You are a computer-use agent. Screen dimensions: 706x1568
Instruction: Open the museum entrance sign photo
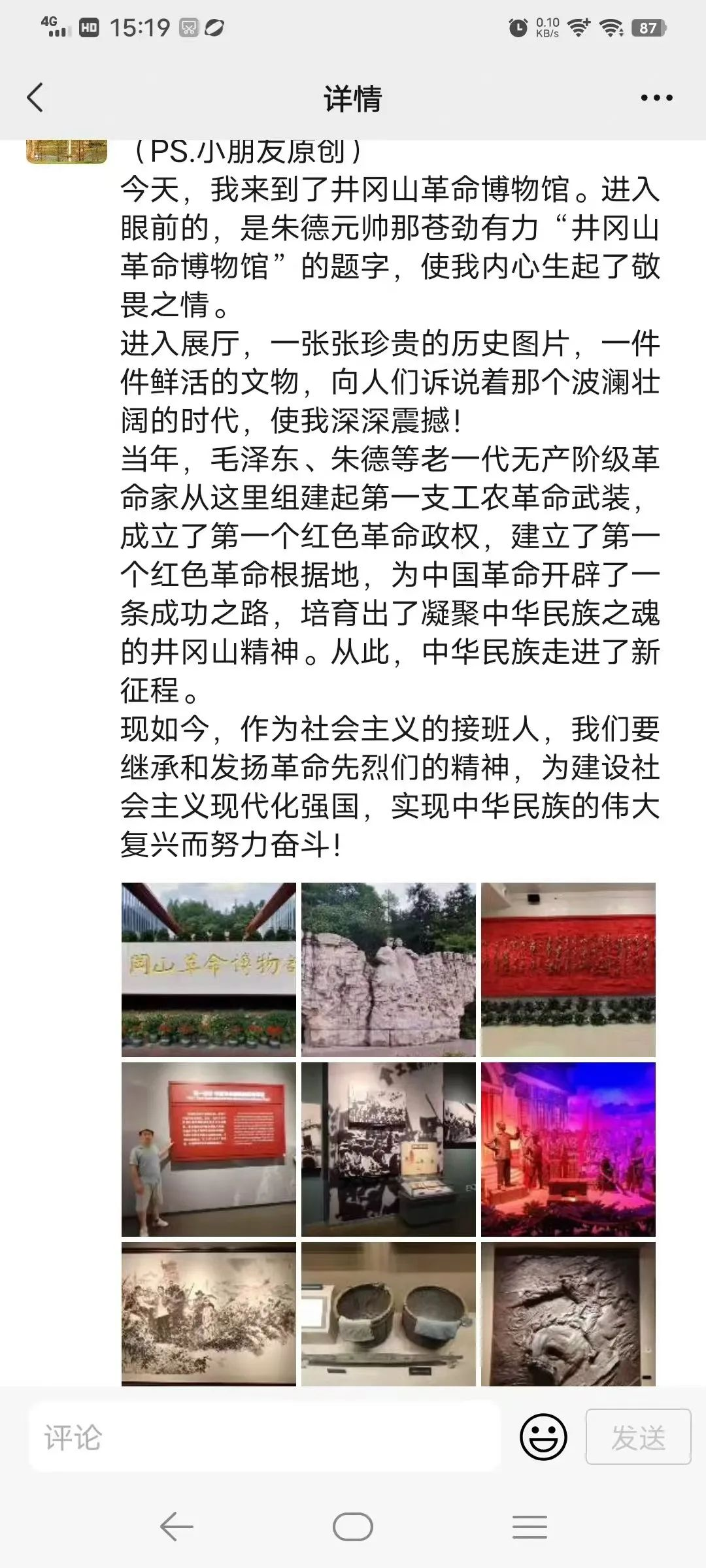tap(209, 970)
